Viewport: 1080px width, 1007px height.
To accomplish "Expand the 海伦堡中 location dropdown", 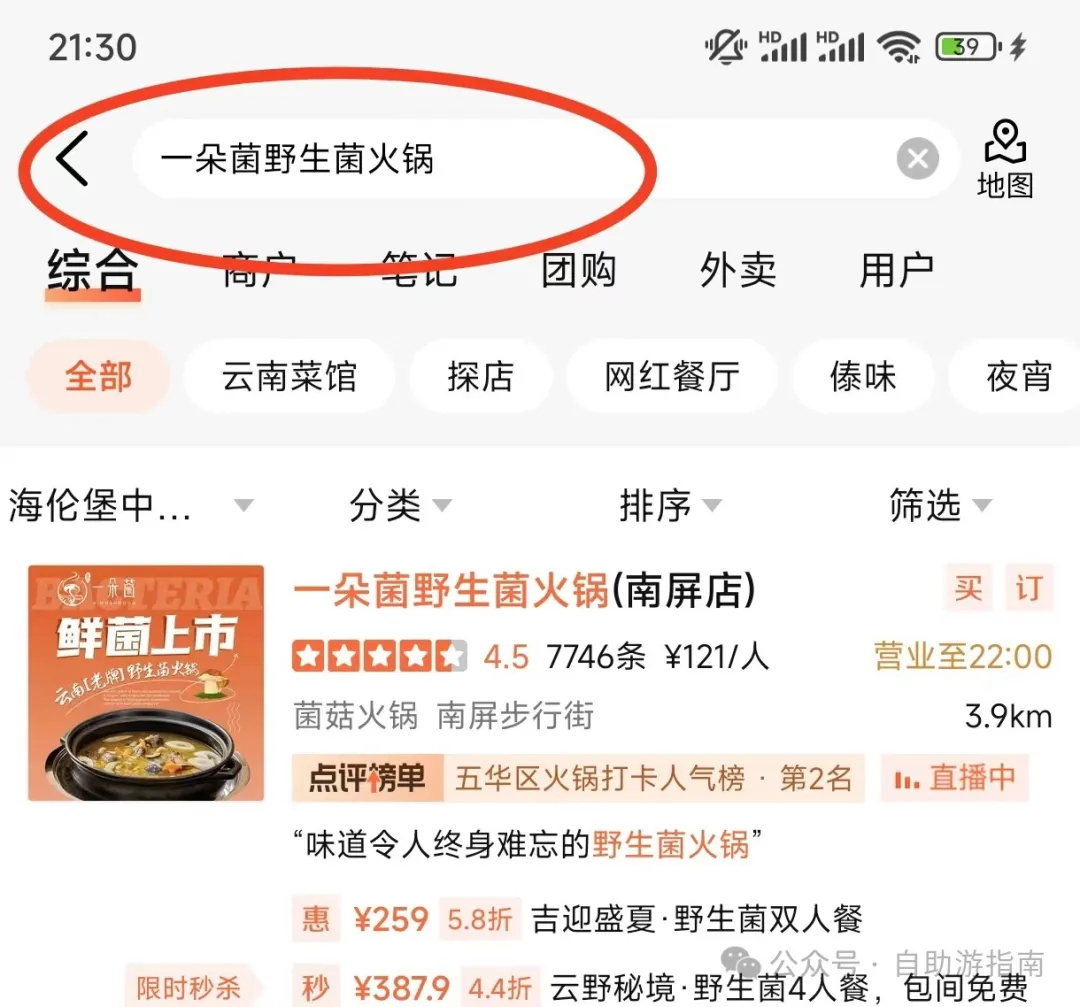I will 130,506.
